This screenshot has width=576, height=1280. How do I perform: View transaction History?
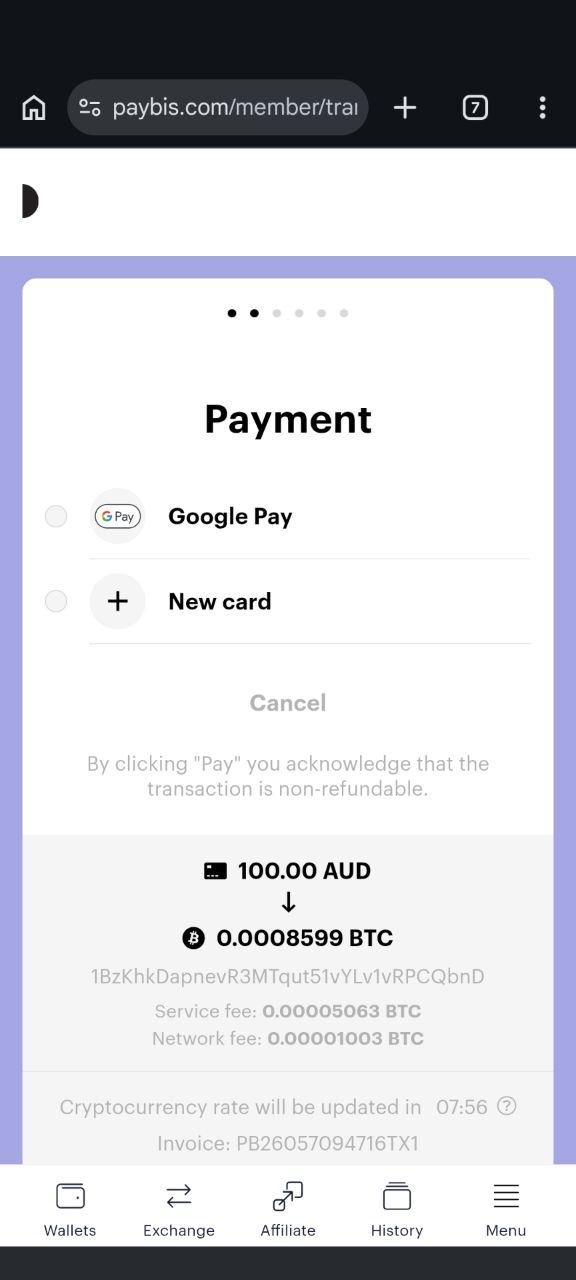point(397,1208)
